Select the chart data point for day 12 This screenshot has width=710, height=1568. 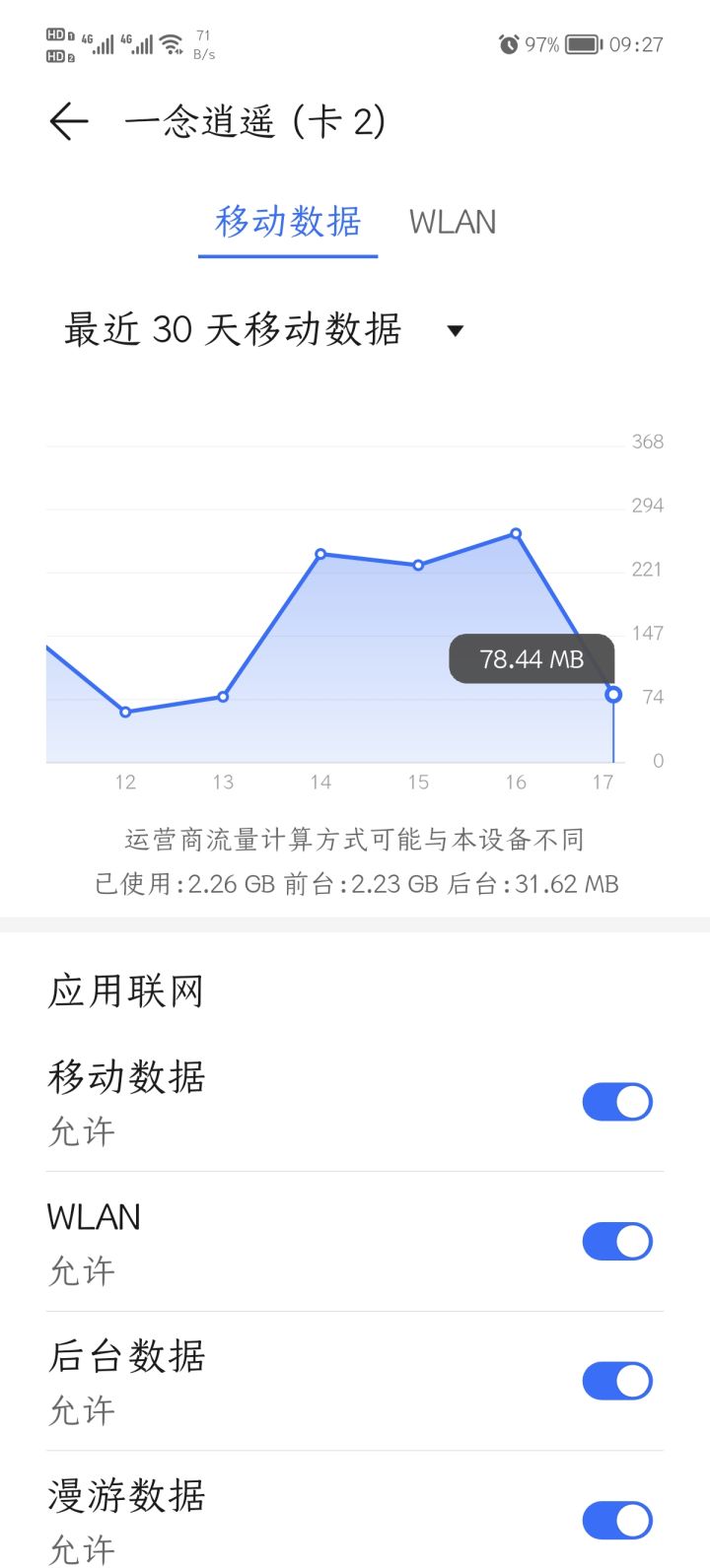click(125, 712)
